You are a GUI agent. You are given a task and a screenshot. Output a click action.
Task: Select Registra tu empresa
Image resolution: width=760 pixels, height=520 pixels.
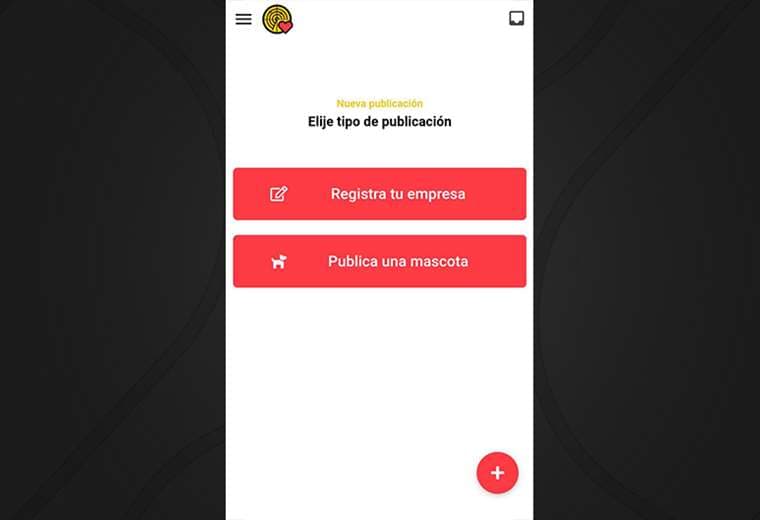[379, 194]
